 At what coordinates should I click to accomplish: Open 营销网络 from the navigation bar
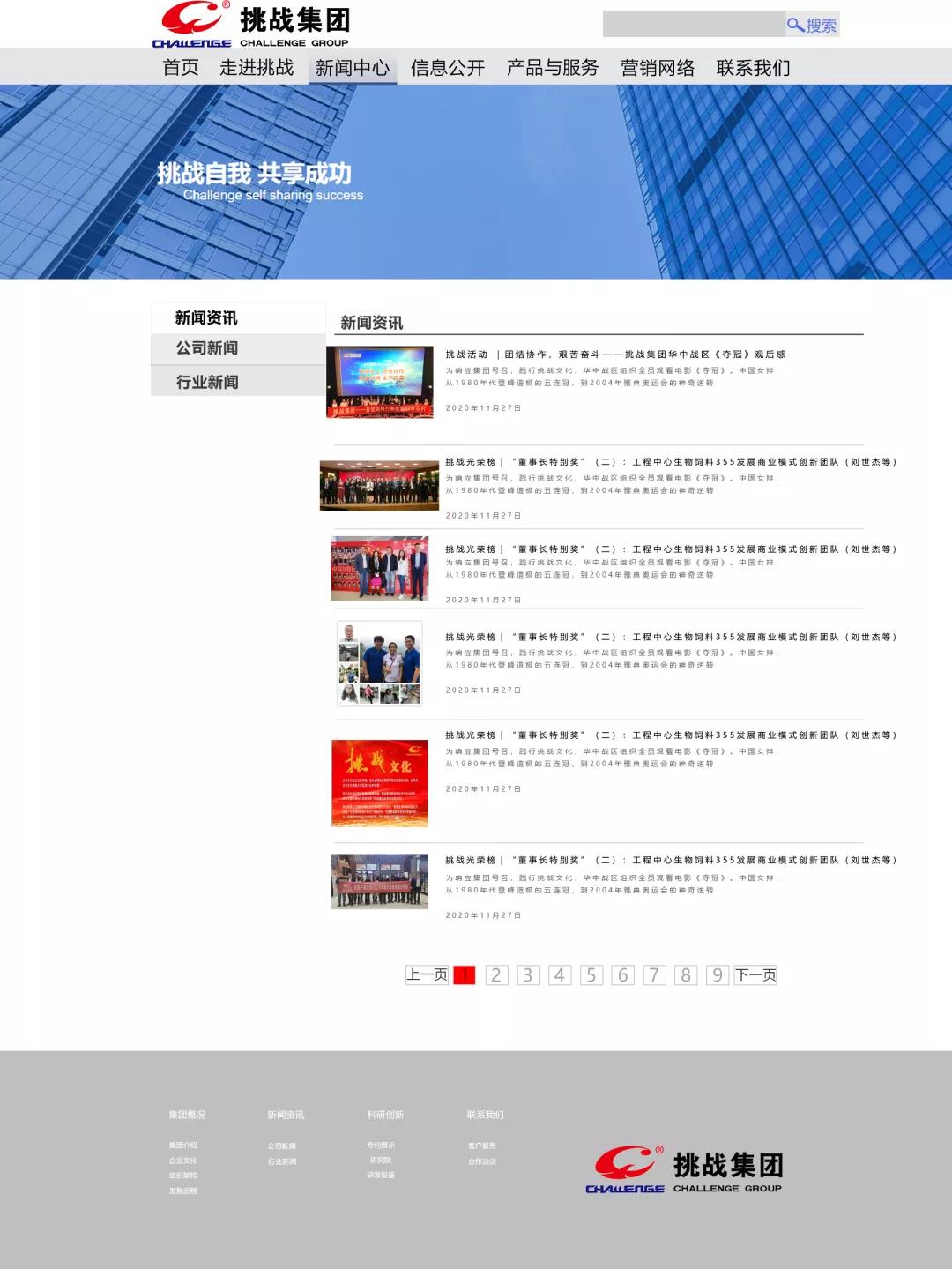tap(658, 68)
